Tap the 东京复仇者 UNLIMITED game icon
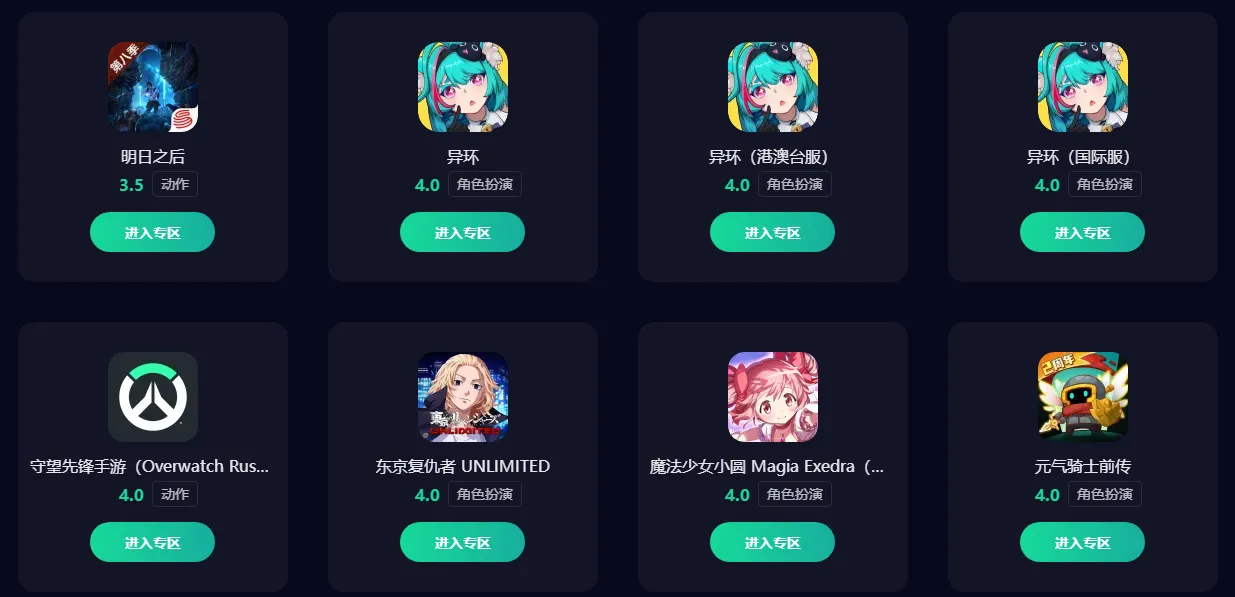This screenshot has height=597, width=1235. 463,397
